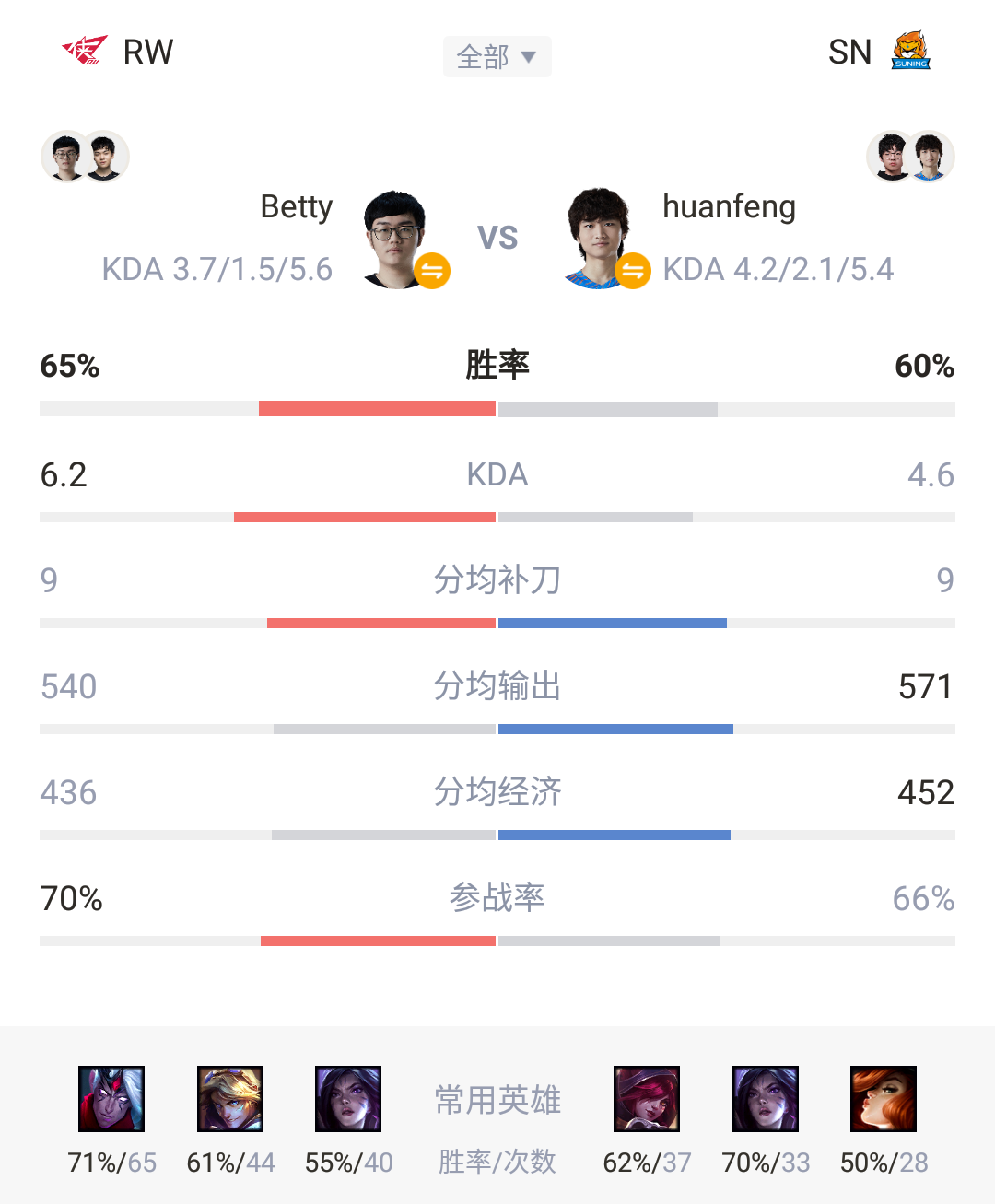
Task: Swap player on Betty's avatar
Action: point(432,271)
